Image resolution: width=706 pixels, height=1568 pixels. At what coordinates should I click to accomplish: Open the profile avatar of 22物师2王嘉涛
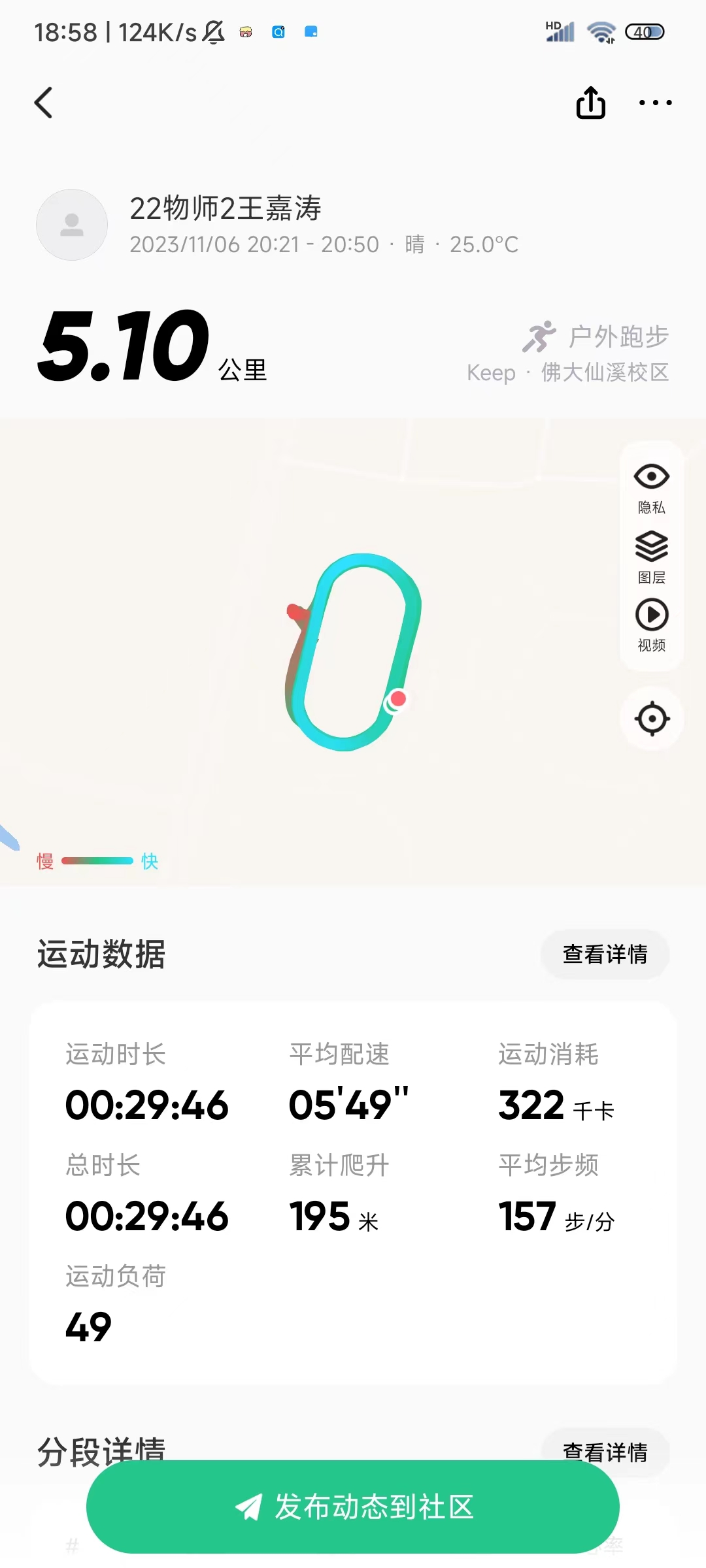(72, 225)
